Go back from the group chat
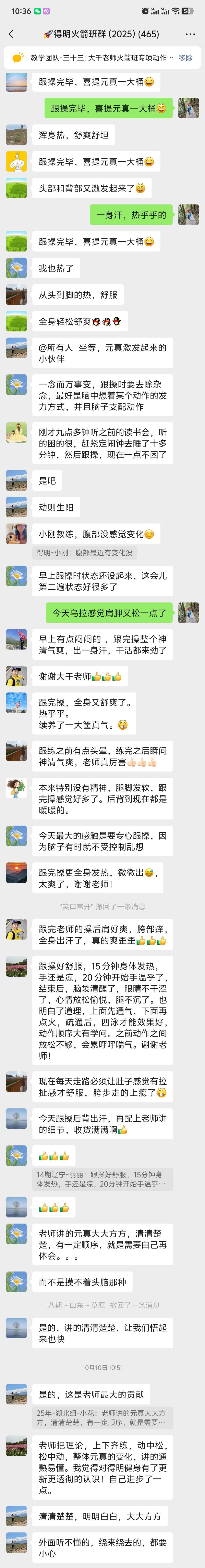 click(x=11, y=34)
